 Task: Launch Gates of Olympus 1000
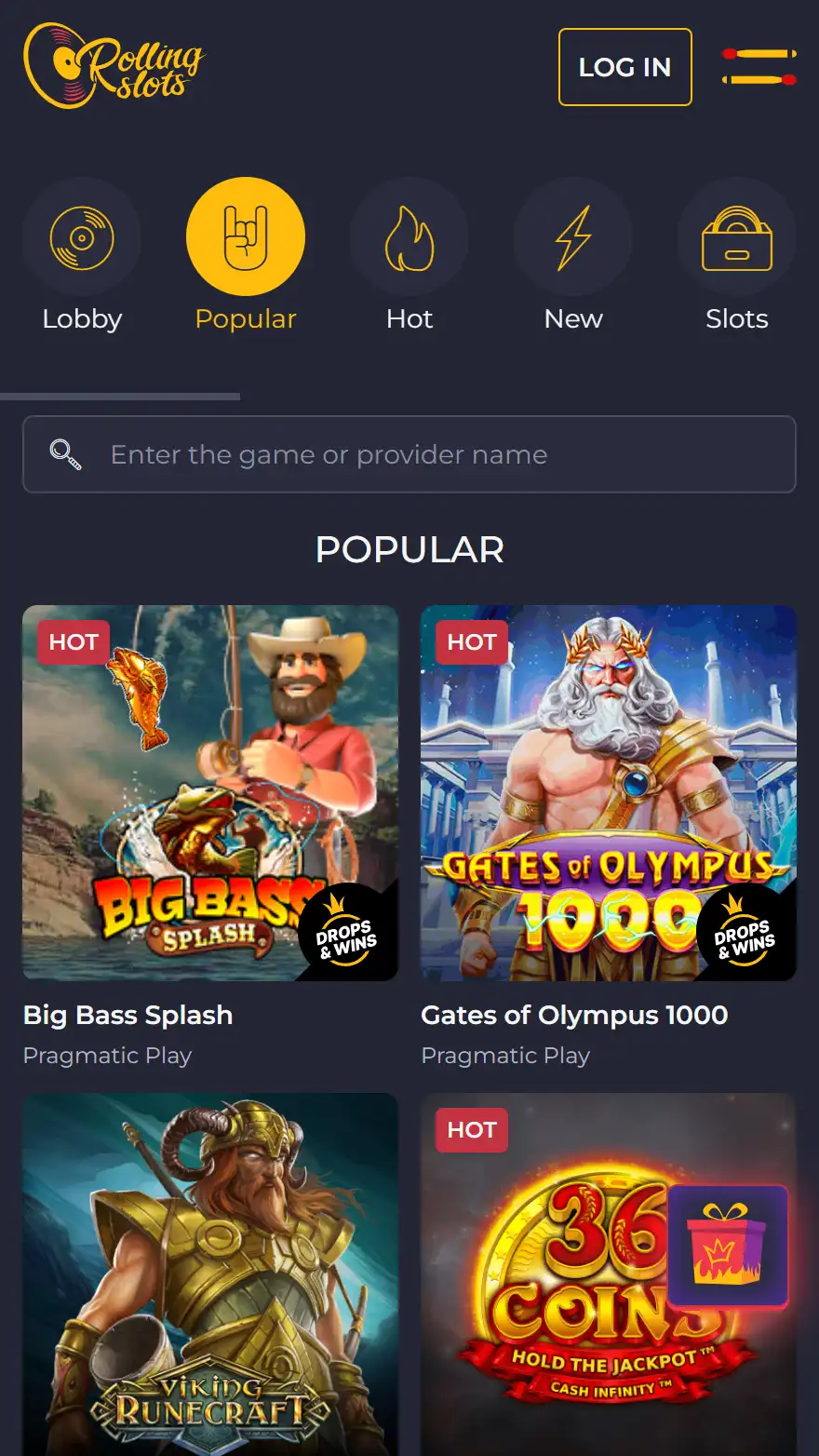(x=609, y=793)
